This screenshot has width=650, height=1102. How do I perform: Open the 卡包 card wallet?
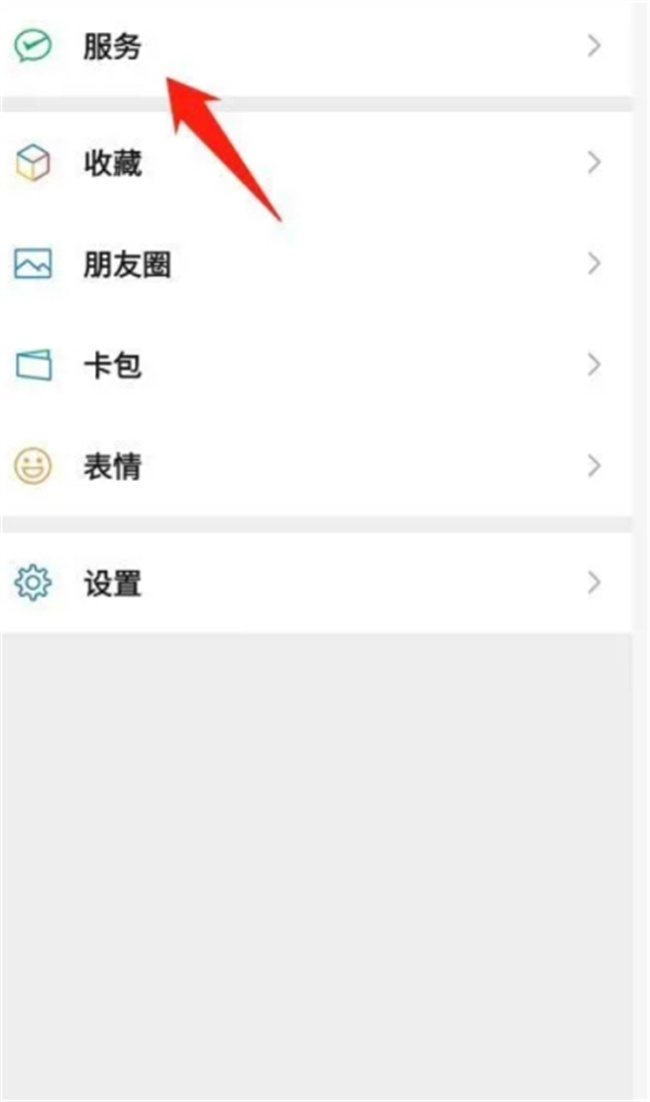(x=316, y=365)
